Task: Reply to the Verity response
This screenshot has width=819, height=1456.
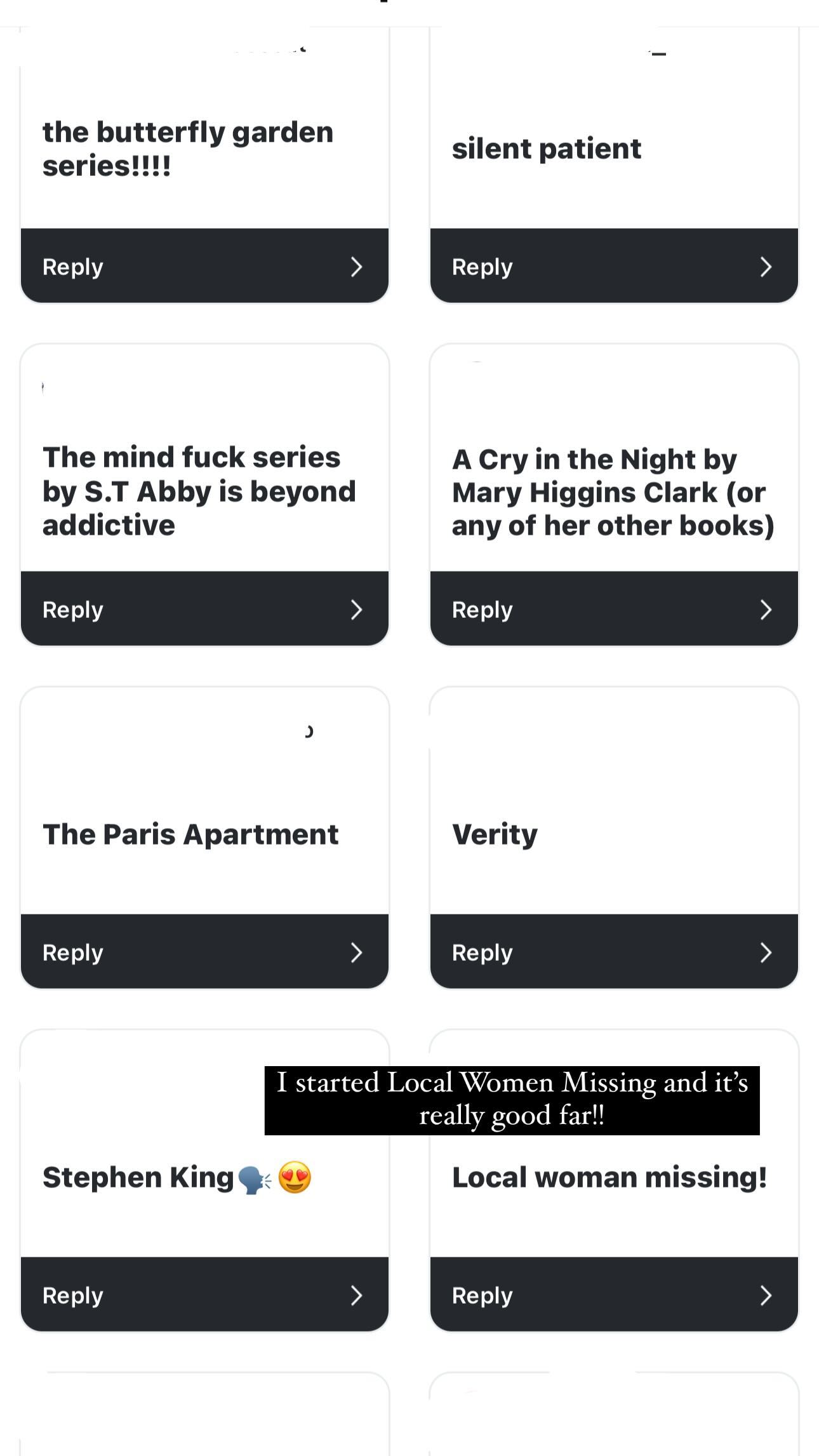Action: coord(614,952)
